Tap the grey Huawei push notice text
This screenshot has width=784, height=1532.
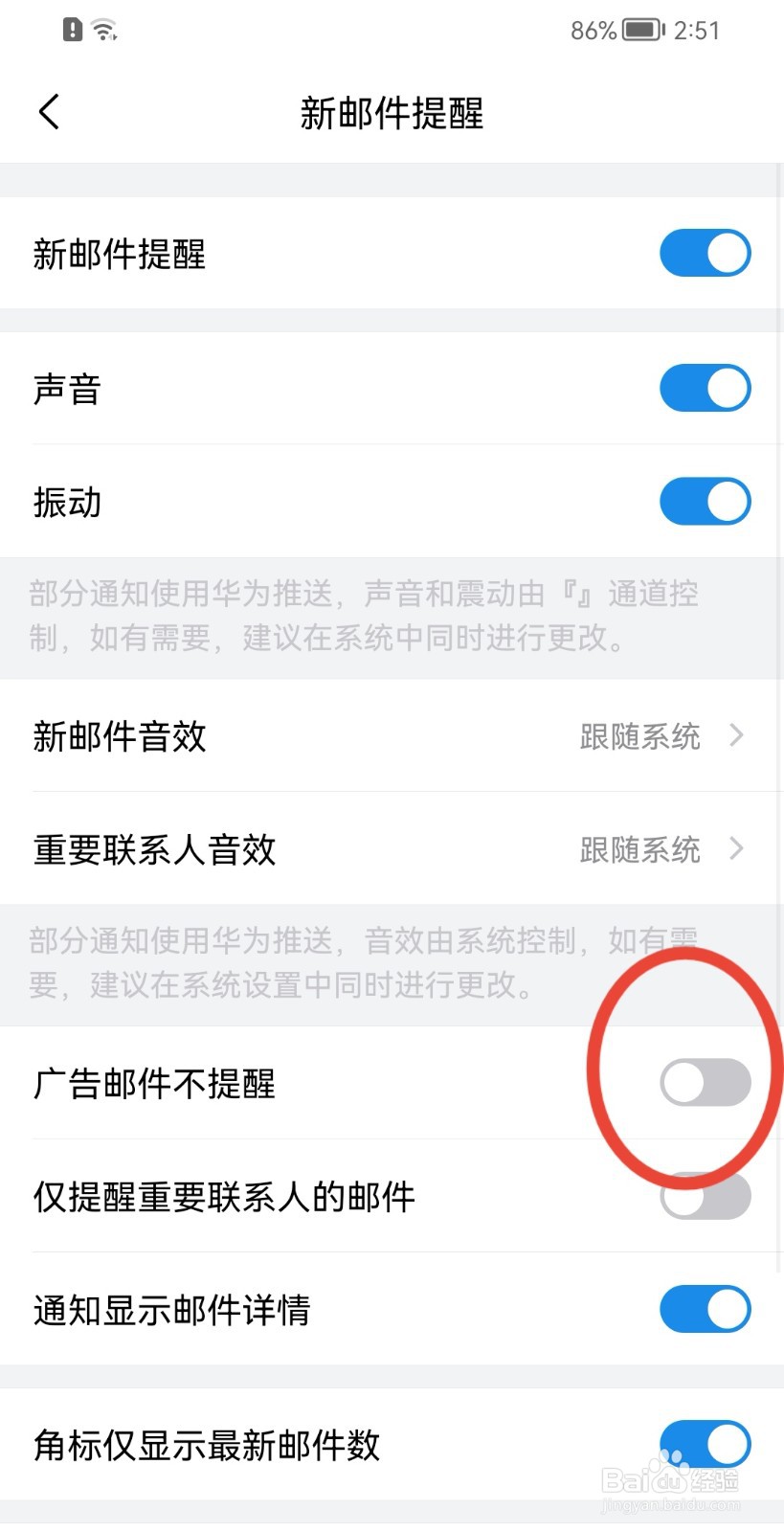click(364, 617)
